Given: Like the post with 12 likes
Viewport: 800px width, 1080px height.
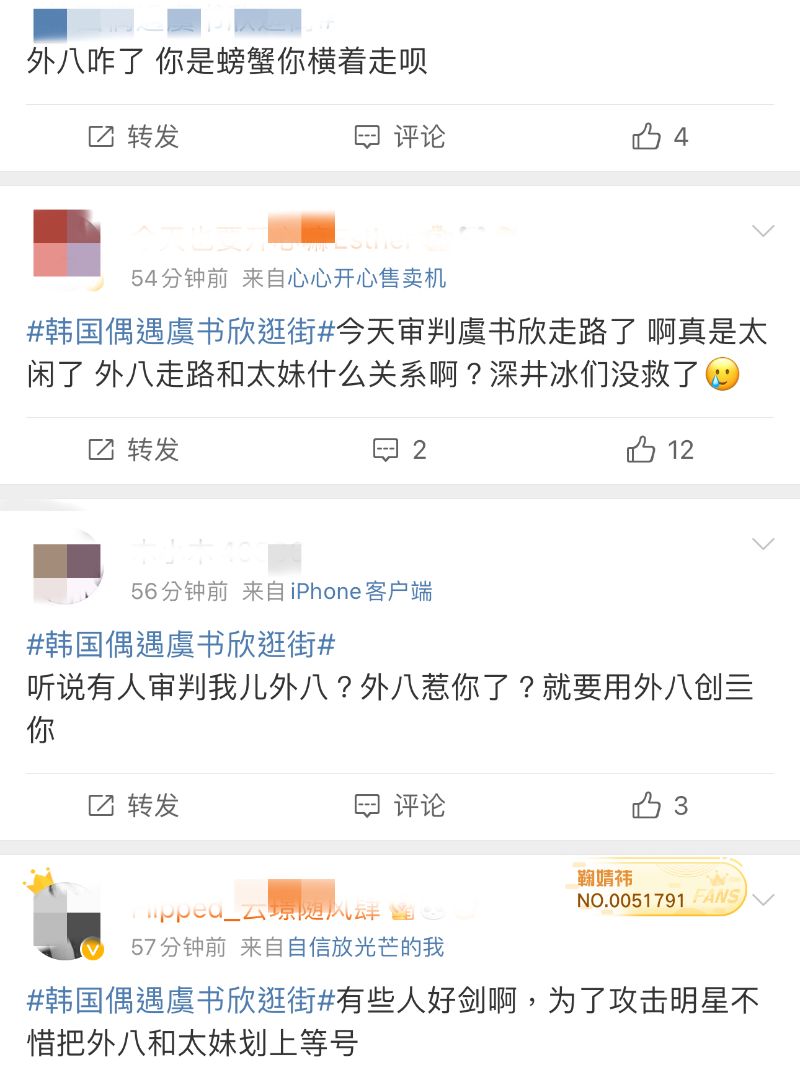Looking at the screenshot, I should pyautogui.click(x=659, y=450).
